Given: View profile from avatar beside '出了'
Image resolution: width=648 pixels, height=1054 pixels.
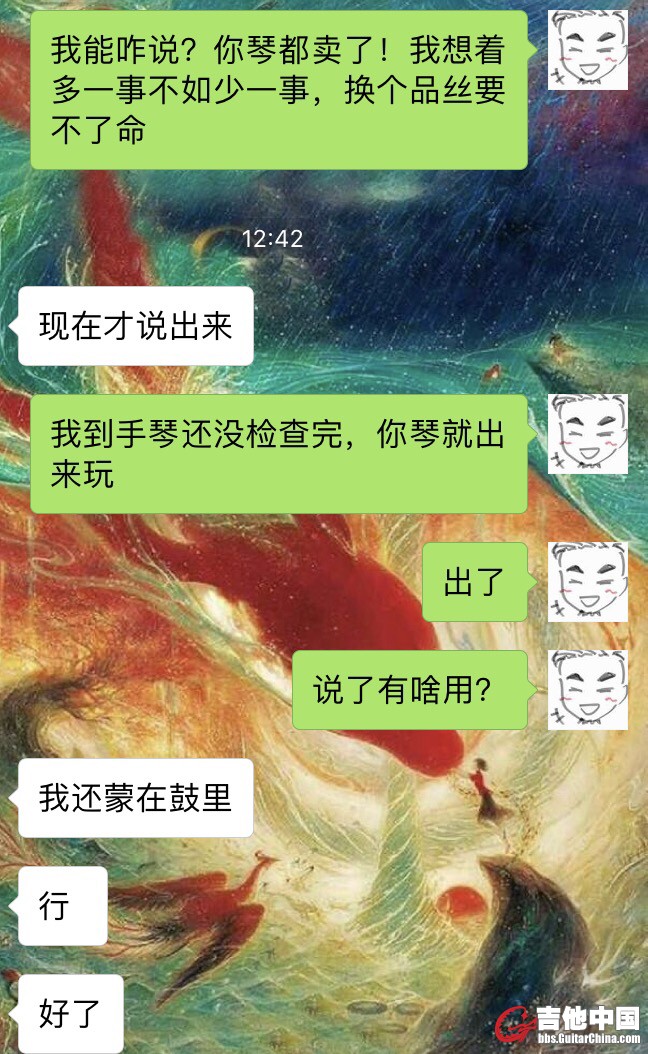Looking at the screenshot, I should coord(588,582).
